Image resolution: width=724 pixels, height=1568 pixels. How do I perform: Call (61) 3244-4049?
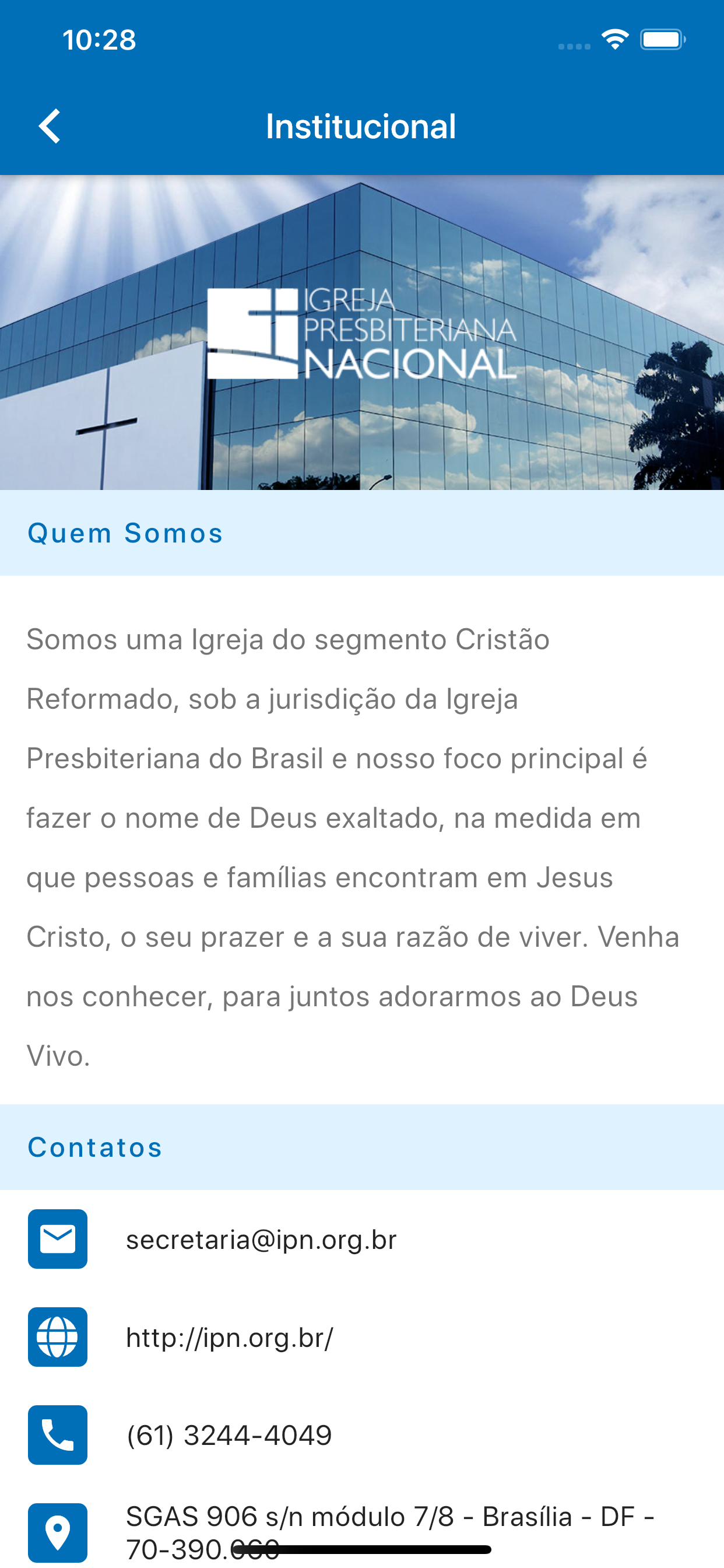229,1434
